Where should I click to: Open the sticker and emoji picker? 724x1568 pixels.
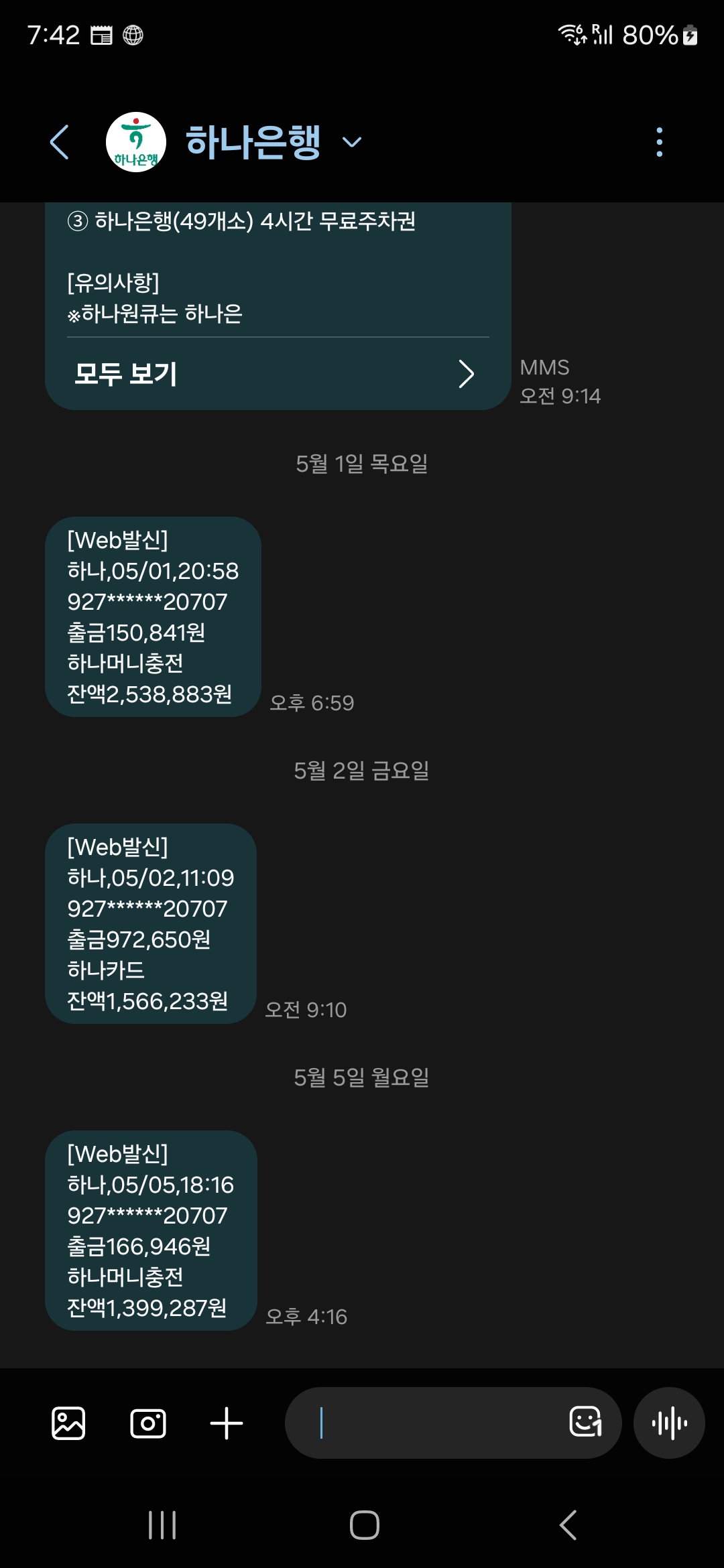(585, 1422)
